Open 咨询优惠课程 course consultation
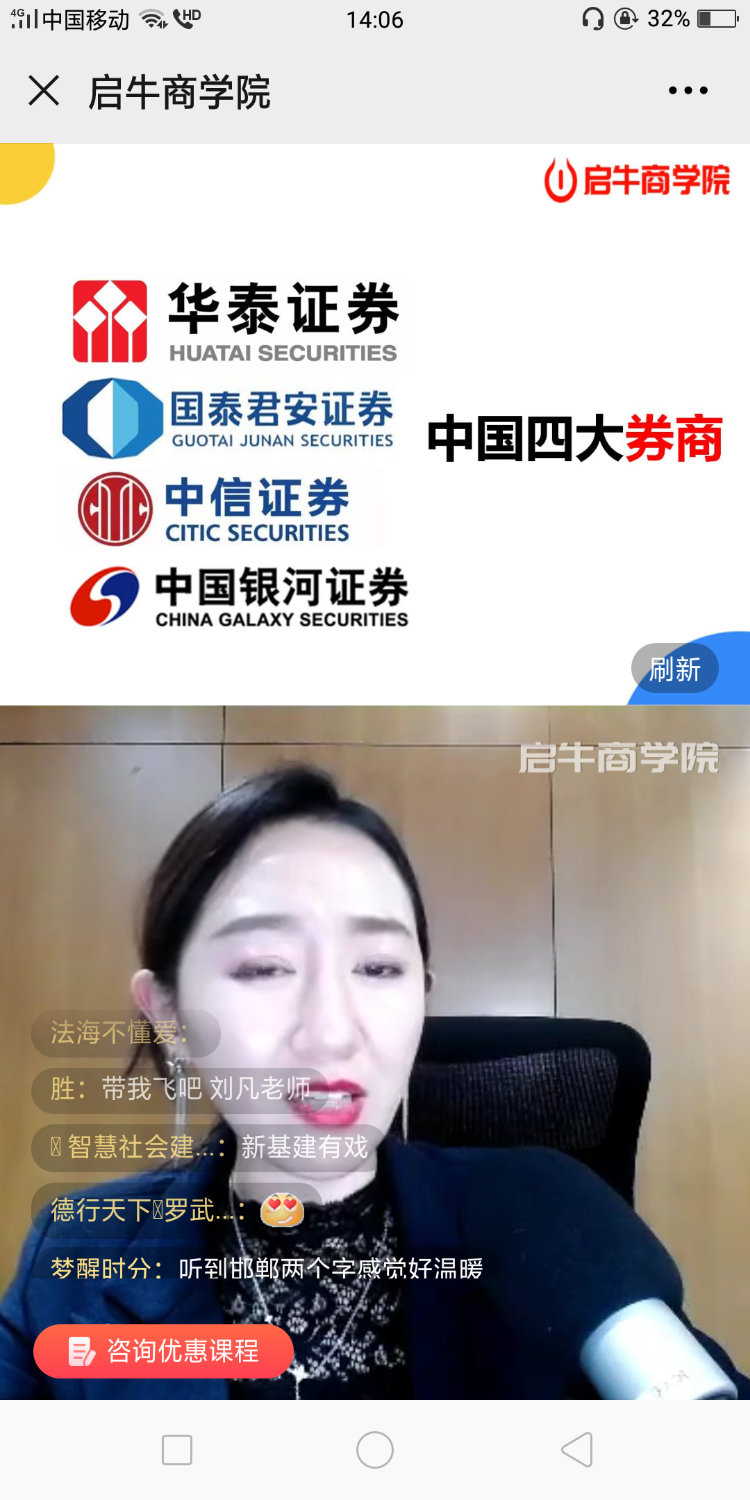Screen dimensions: 750x1500 click(x=164, y=1351)
